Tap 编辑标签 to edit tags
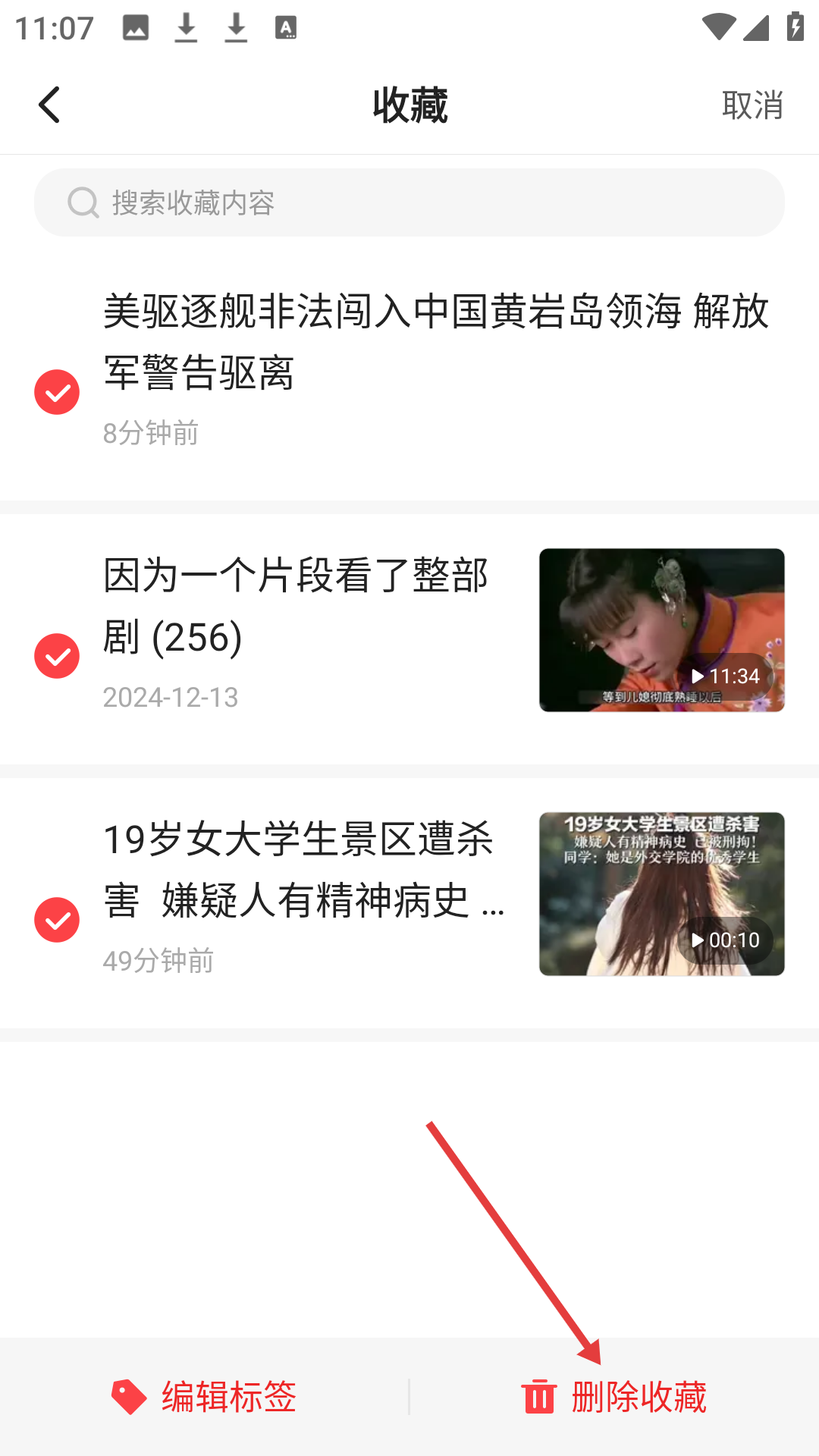This screenshot has width=819, height=1456. pyautogui.click(x=205, y=1397)
